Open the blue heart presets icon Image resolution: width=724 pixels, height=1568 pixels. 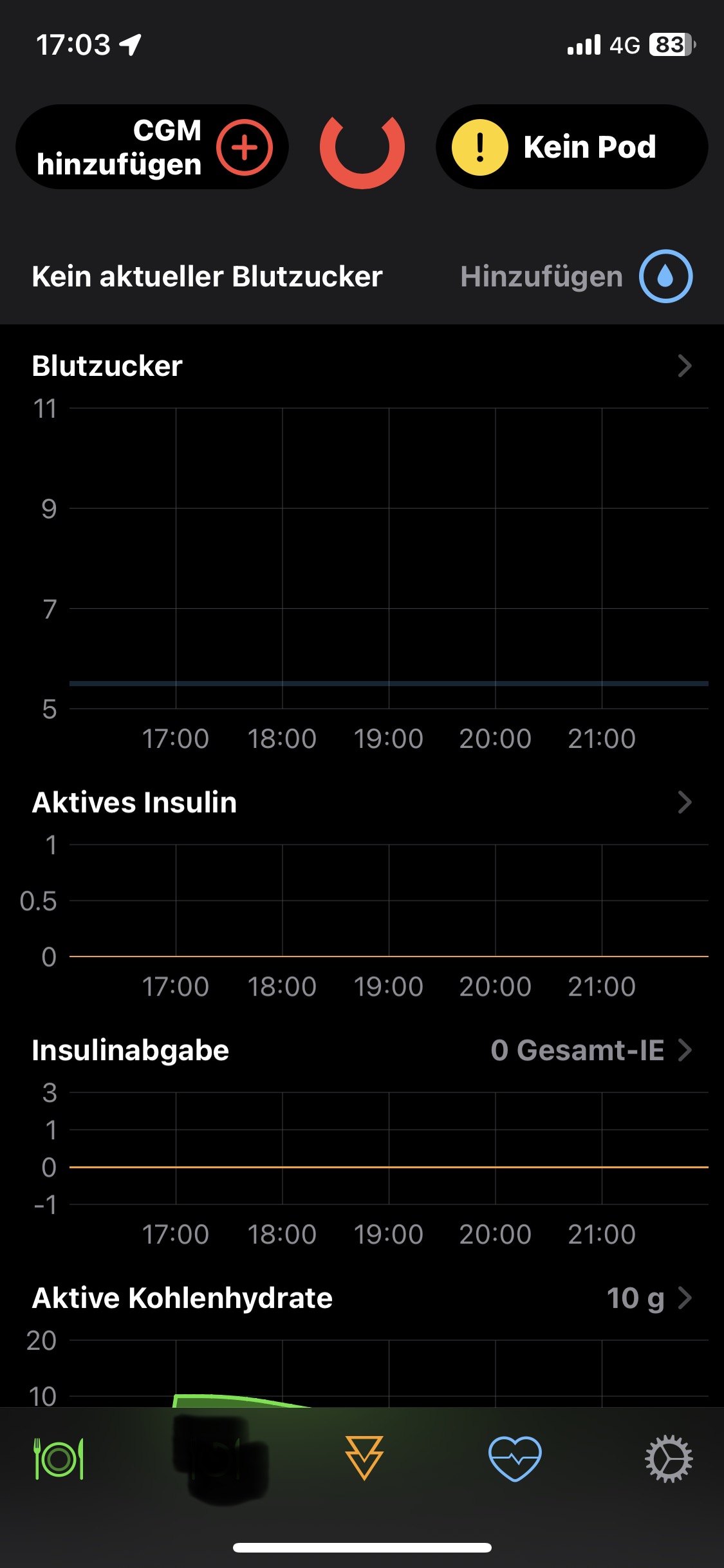[x=515, y=1459]
